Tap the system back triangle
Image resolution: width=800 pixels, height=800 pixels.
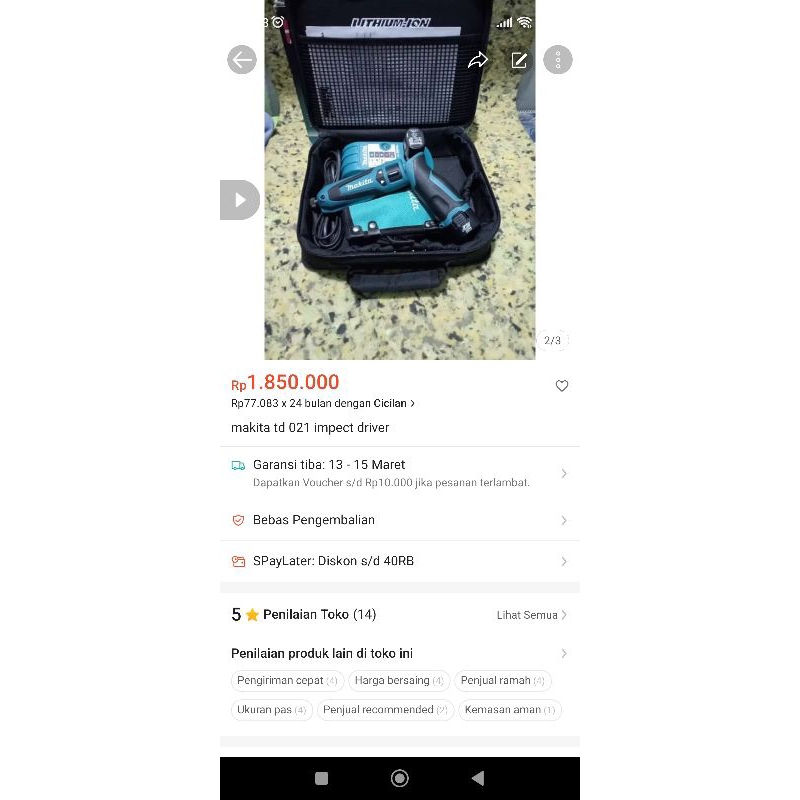click(477, 778)
